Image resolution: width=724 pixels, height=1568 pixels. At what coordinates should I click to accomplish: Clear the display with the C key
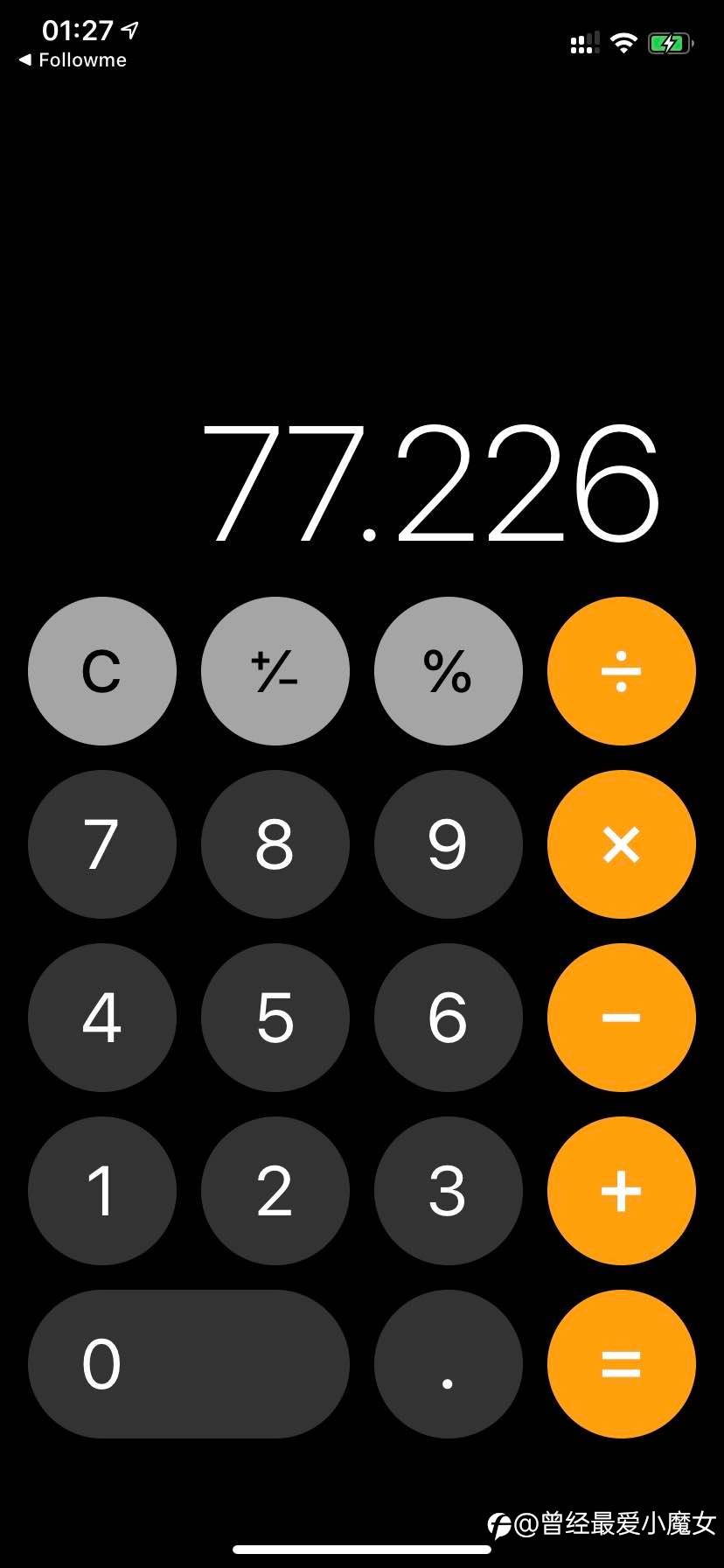101,671
